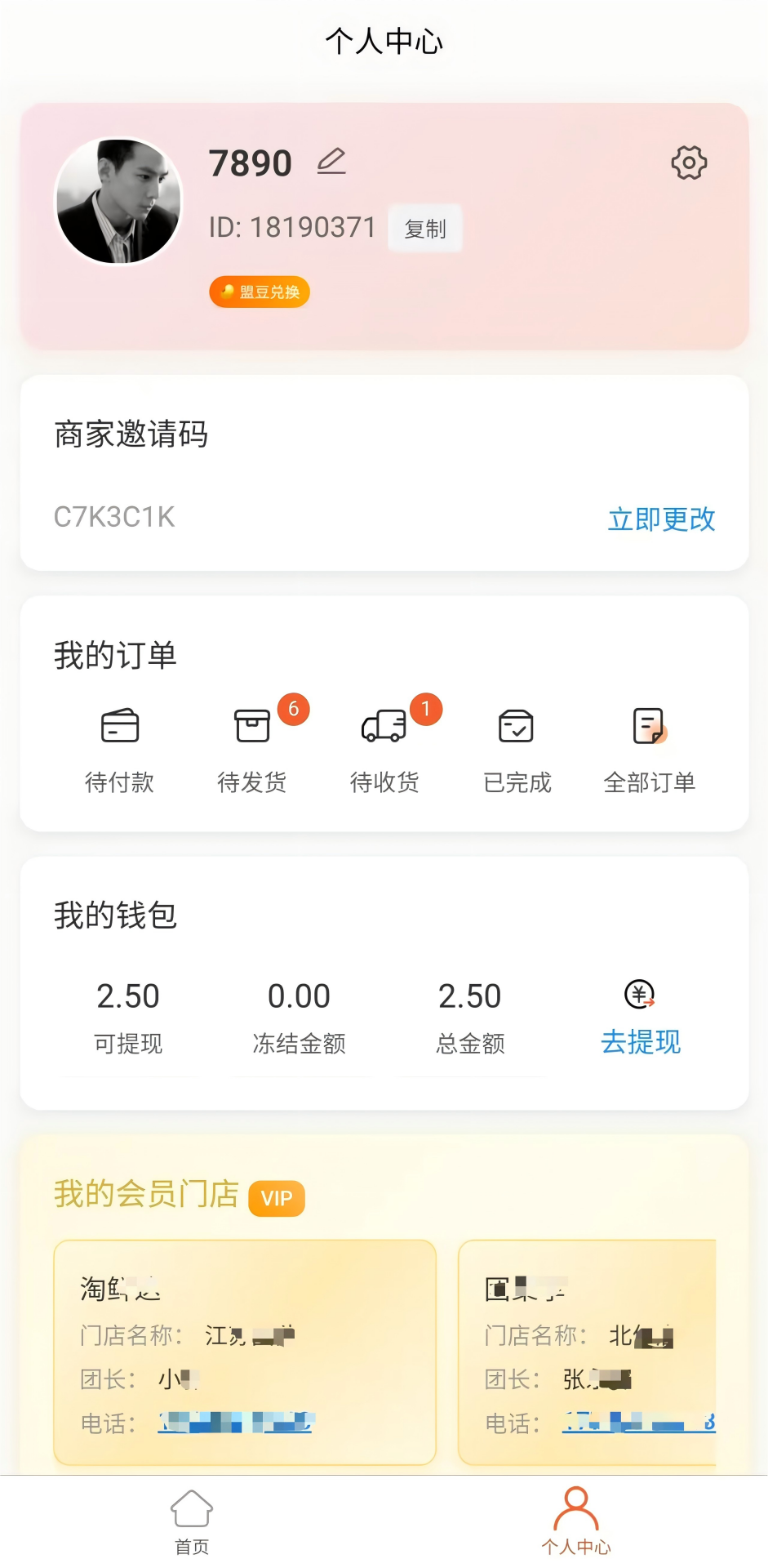Open the 盟豆兑换 exchange badge
This screenshot has height=1568, width=768.
pyautogui.click(x=259, y=292)
